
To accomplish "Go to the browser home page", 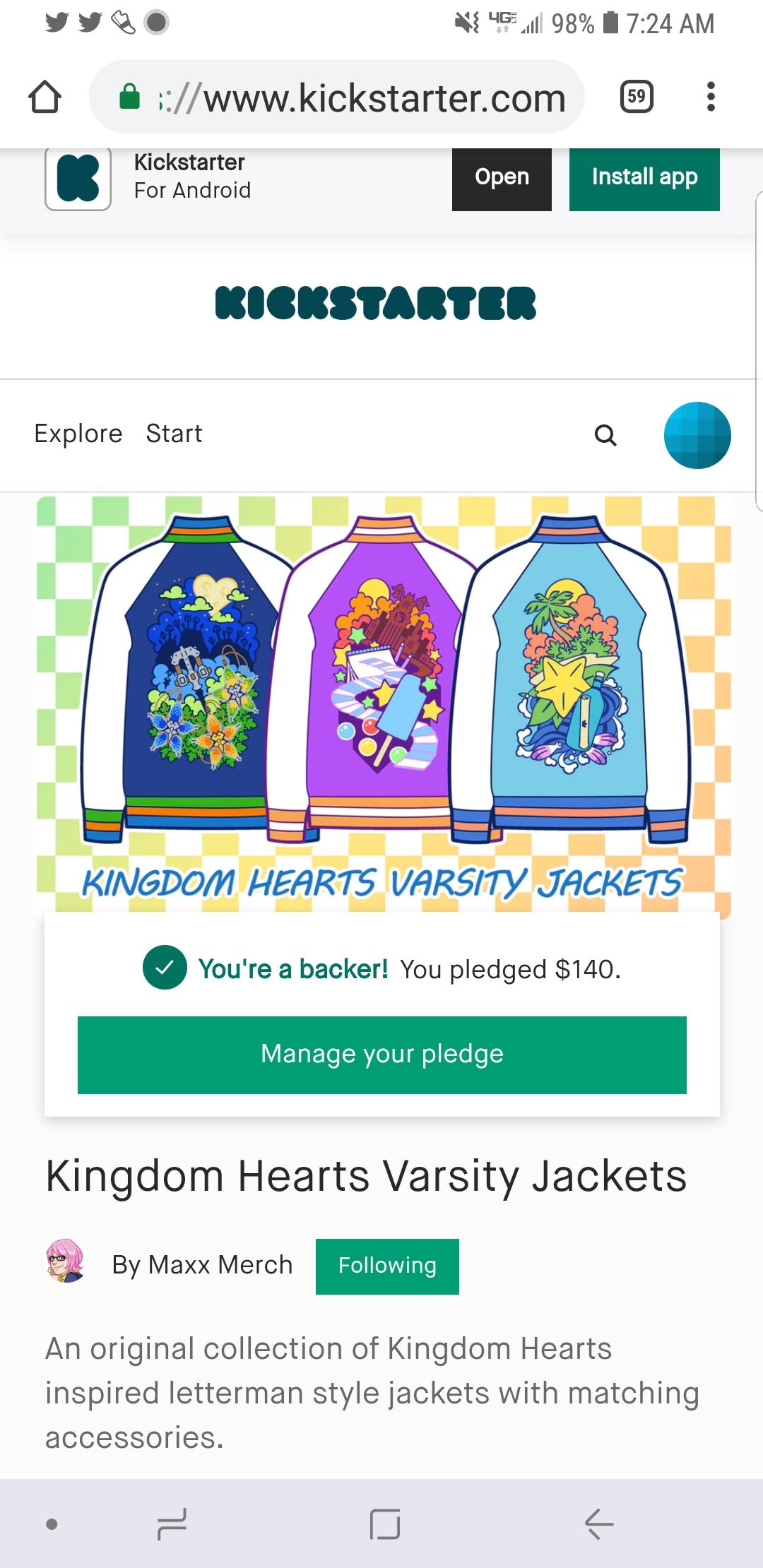I will 45,97.
